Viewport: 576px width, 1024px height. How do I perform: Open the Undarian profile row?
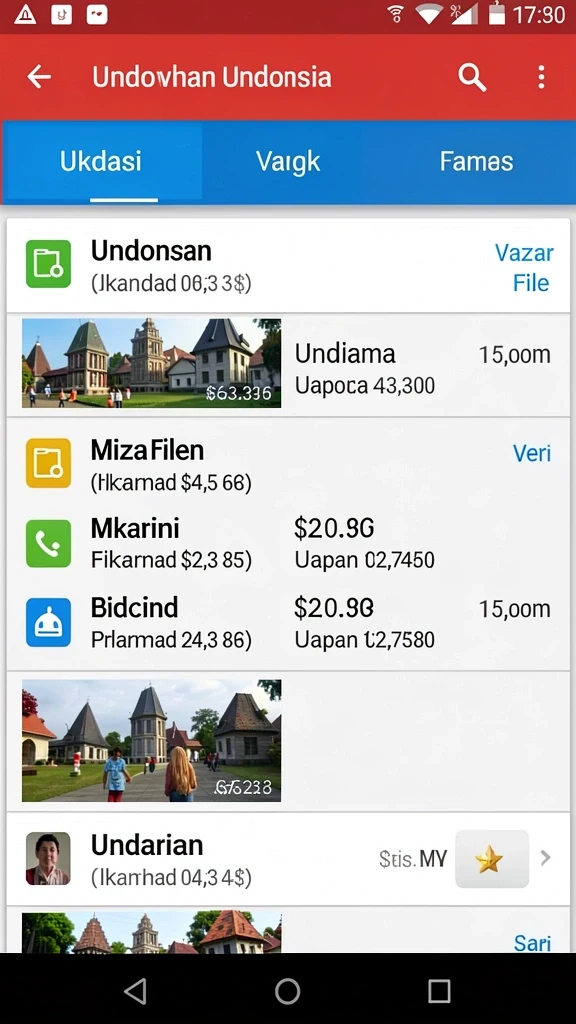(288, 859)
